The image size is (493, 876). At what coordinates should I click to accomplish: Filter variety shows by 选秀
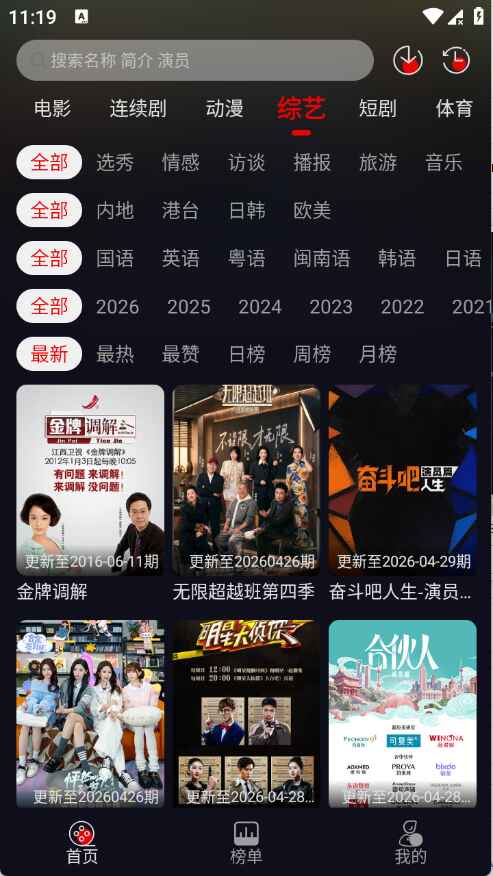pos(115,163)
